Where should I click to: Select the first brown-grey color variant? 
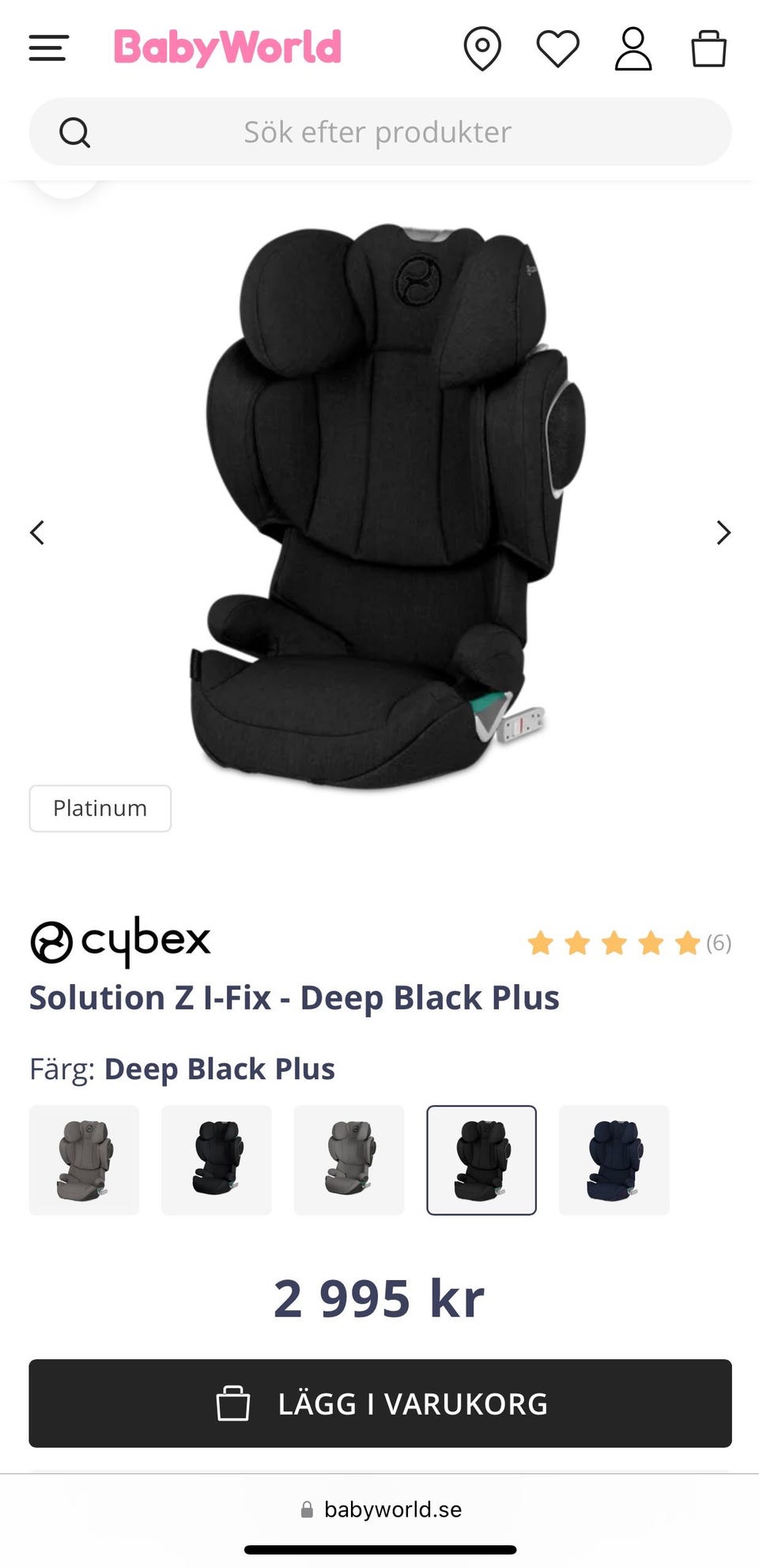(x=84, y=1161)
